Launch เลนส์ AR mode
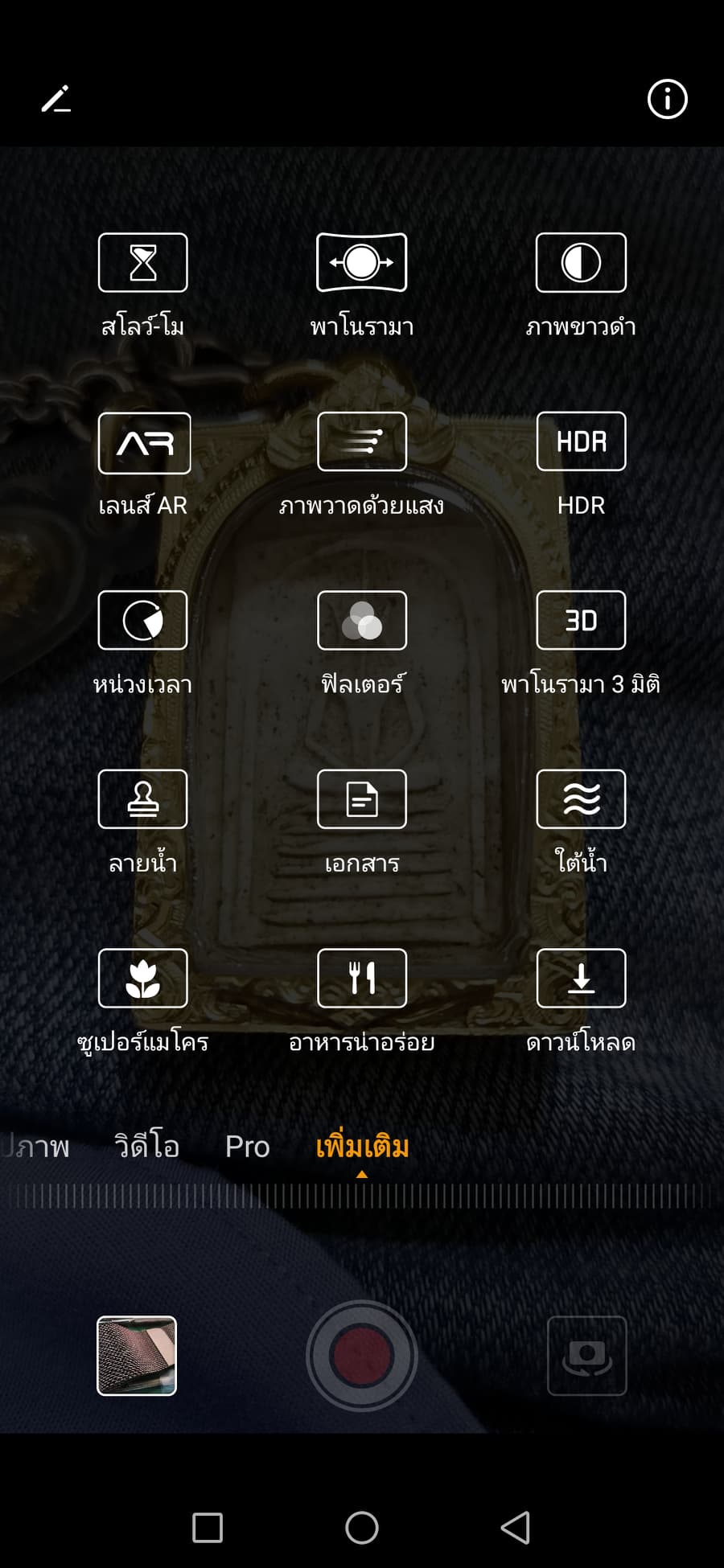 144,443
